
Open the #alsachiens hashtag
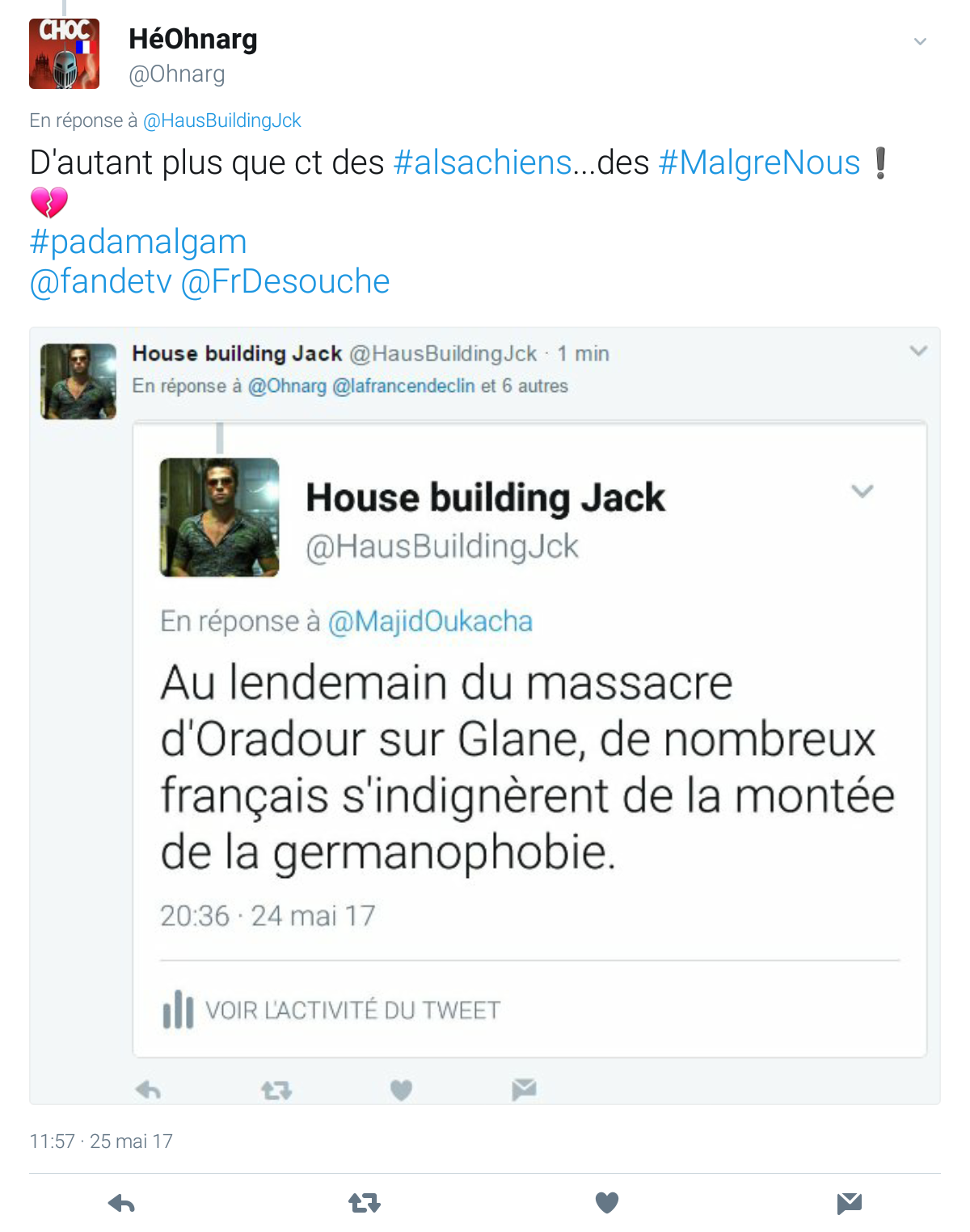[x=482, y=162]
